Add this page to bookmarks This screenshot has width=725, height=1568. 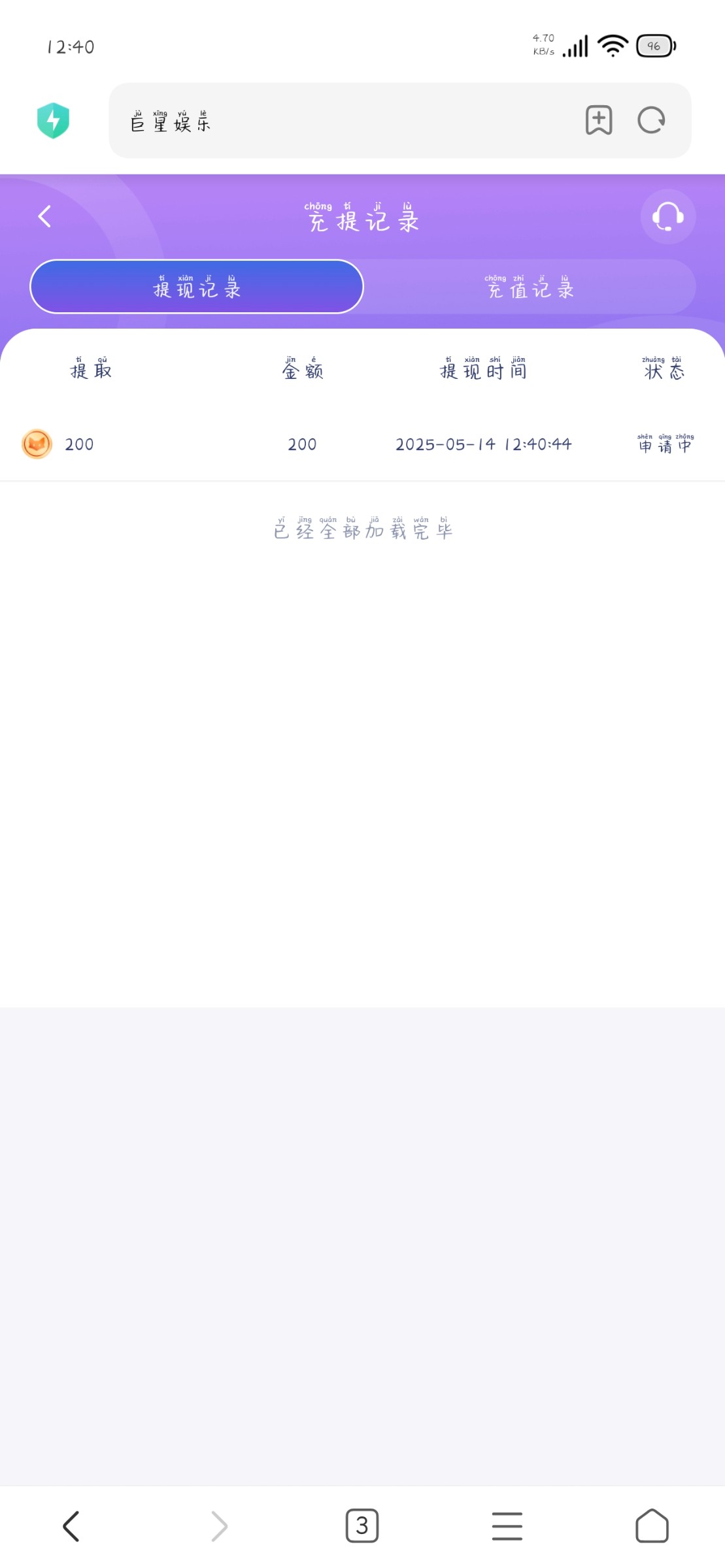coord(599,120)
